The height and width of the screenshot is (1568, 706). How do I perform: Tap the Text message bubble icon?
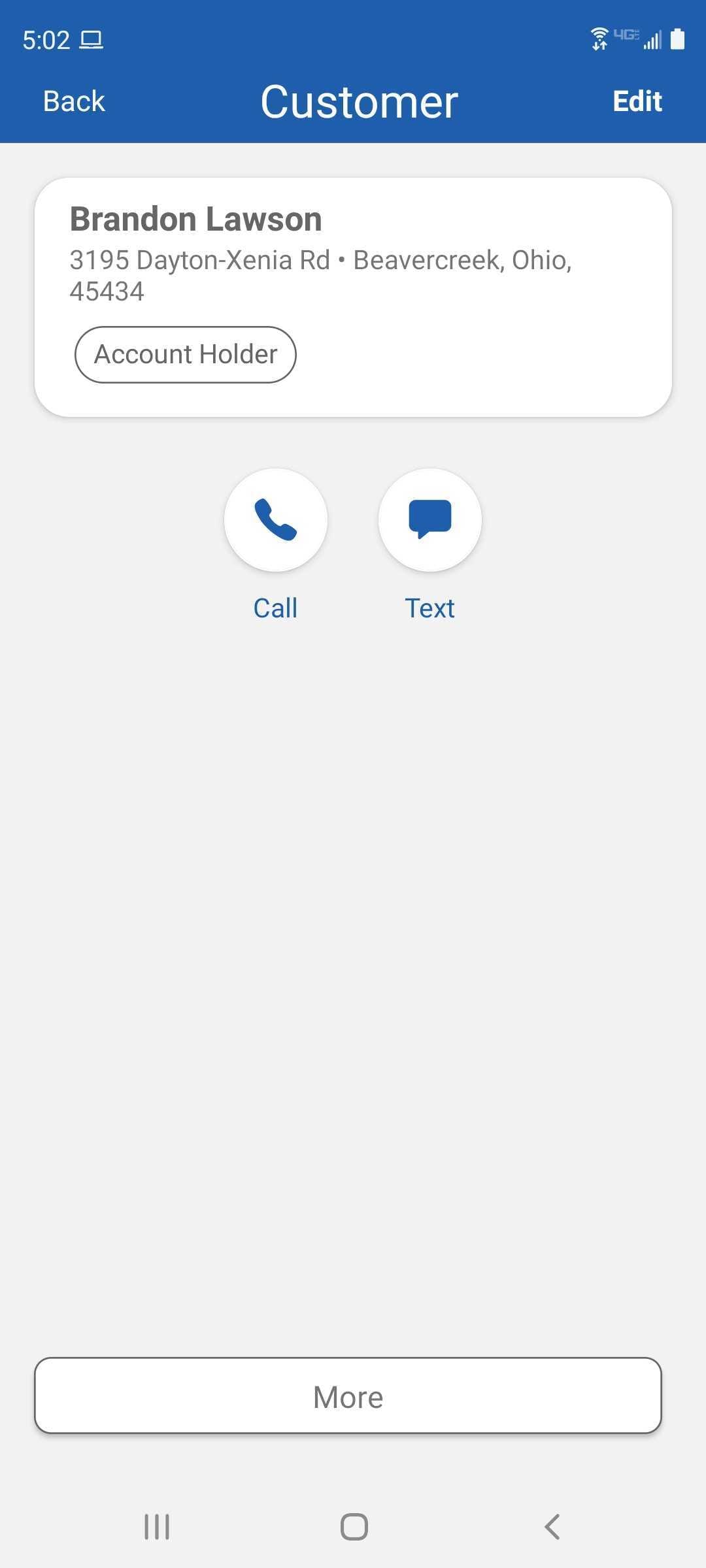click(430, 519)
